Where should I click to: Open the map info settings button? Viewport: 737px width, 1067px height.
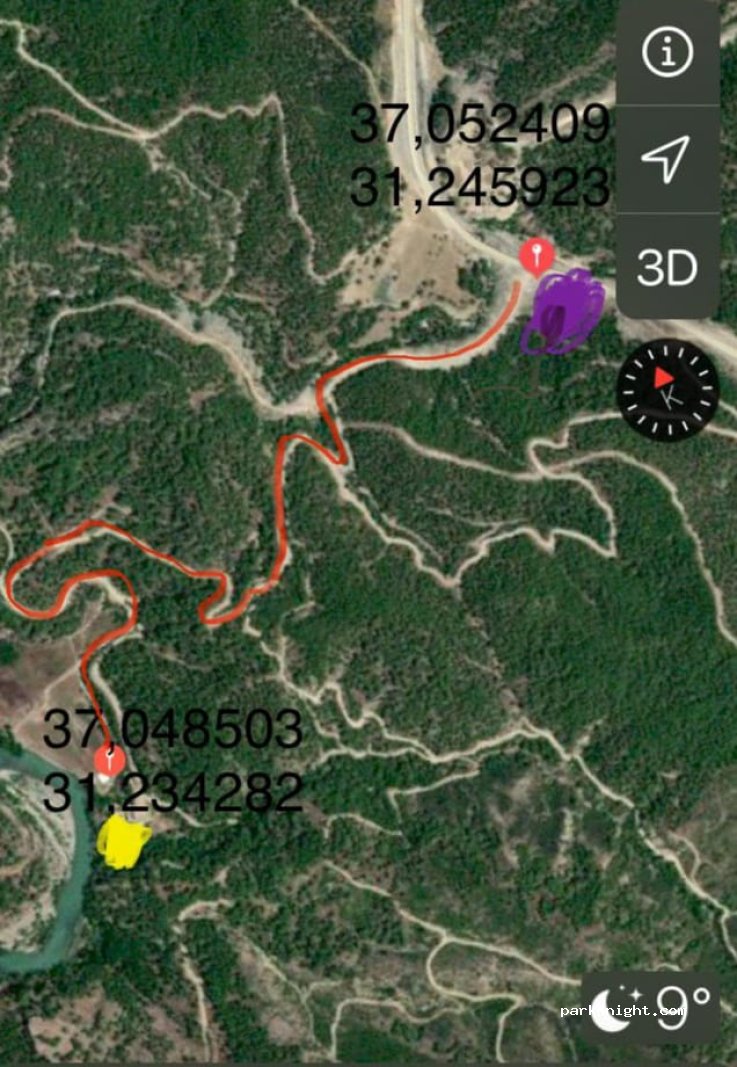(x=667, y=52)
